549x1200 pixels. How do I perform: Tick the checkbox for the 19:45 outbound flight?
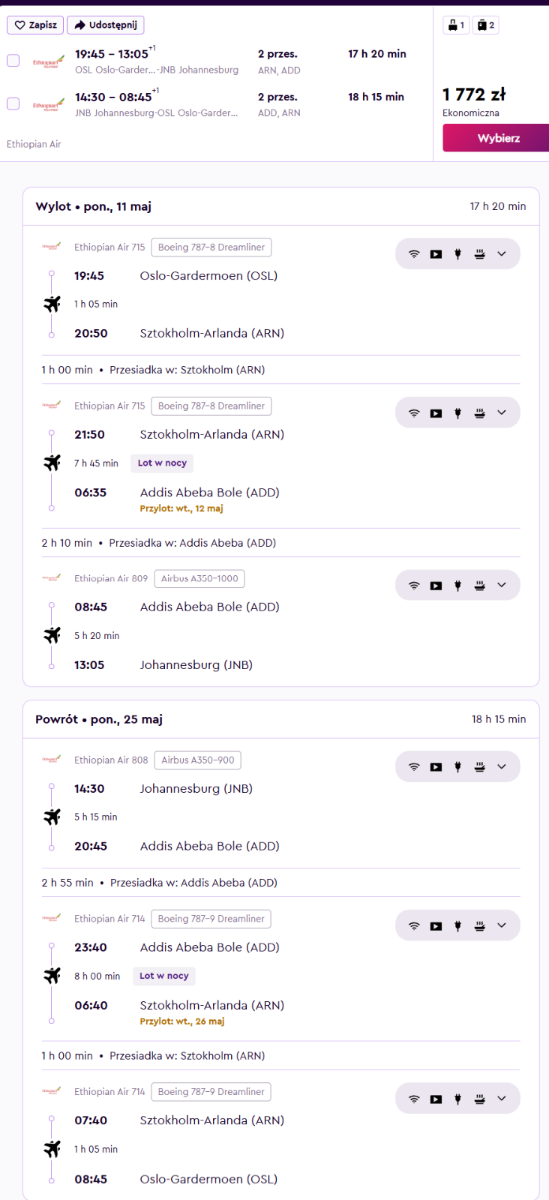(13, 60)
